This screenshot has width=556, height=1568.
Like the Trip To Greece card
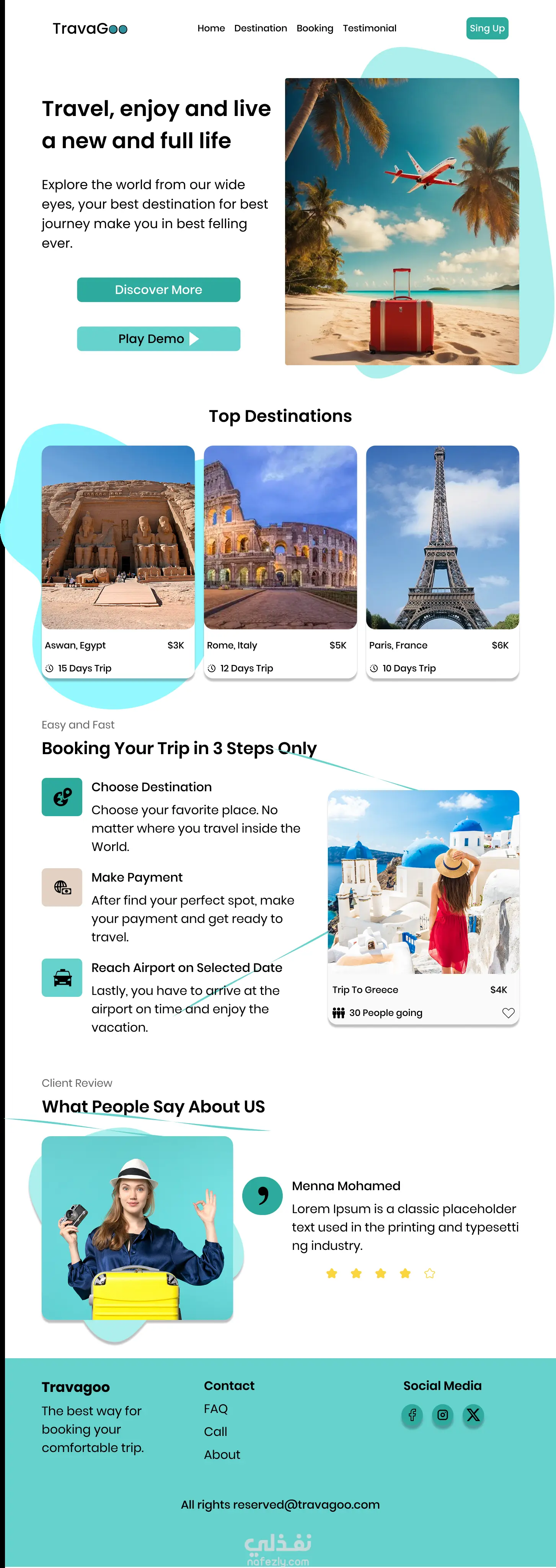508,1013
